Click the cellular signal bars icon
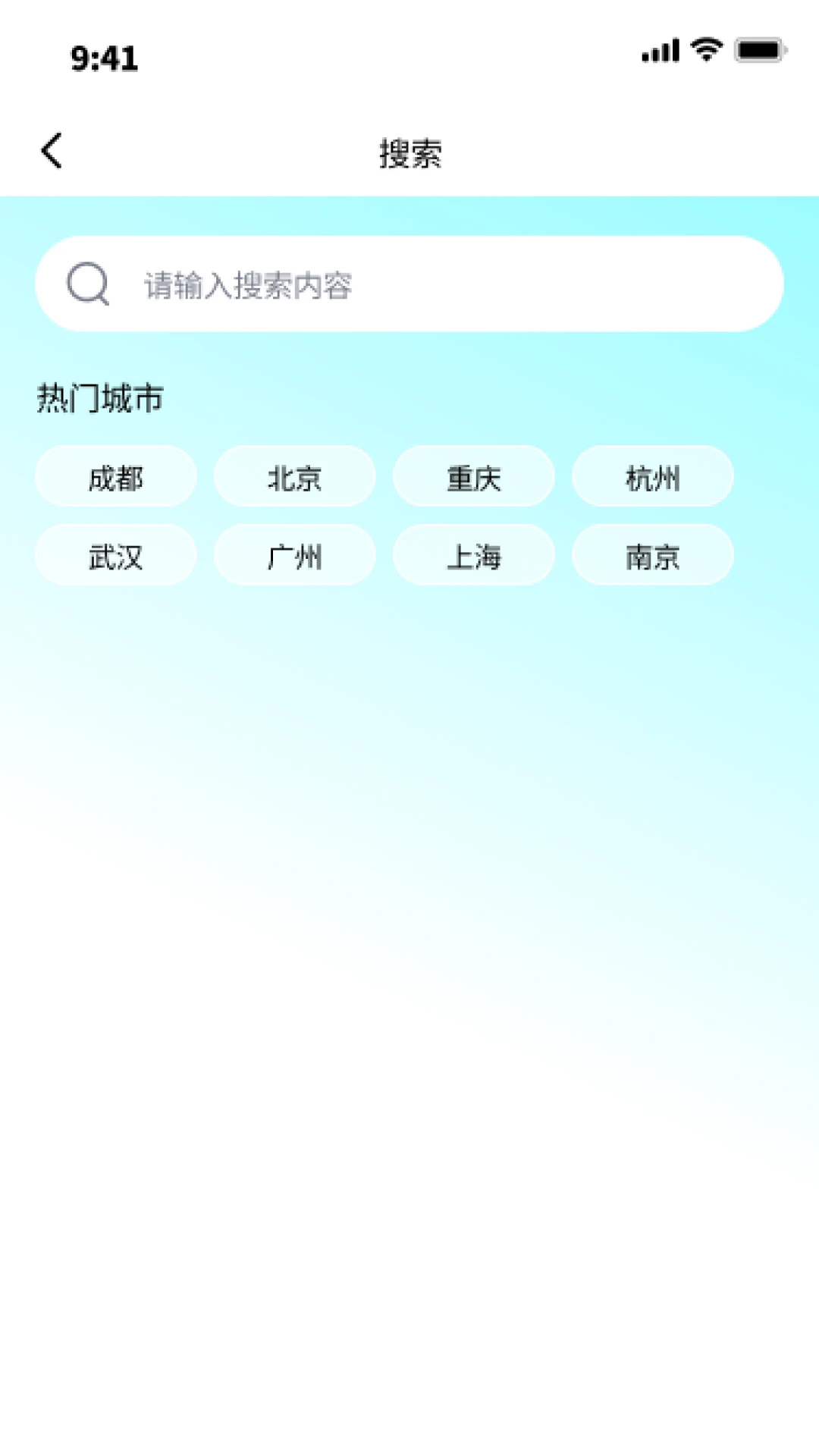This screenshot has height=1456, width=819. tap(659, 51)
